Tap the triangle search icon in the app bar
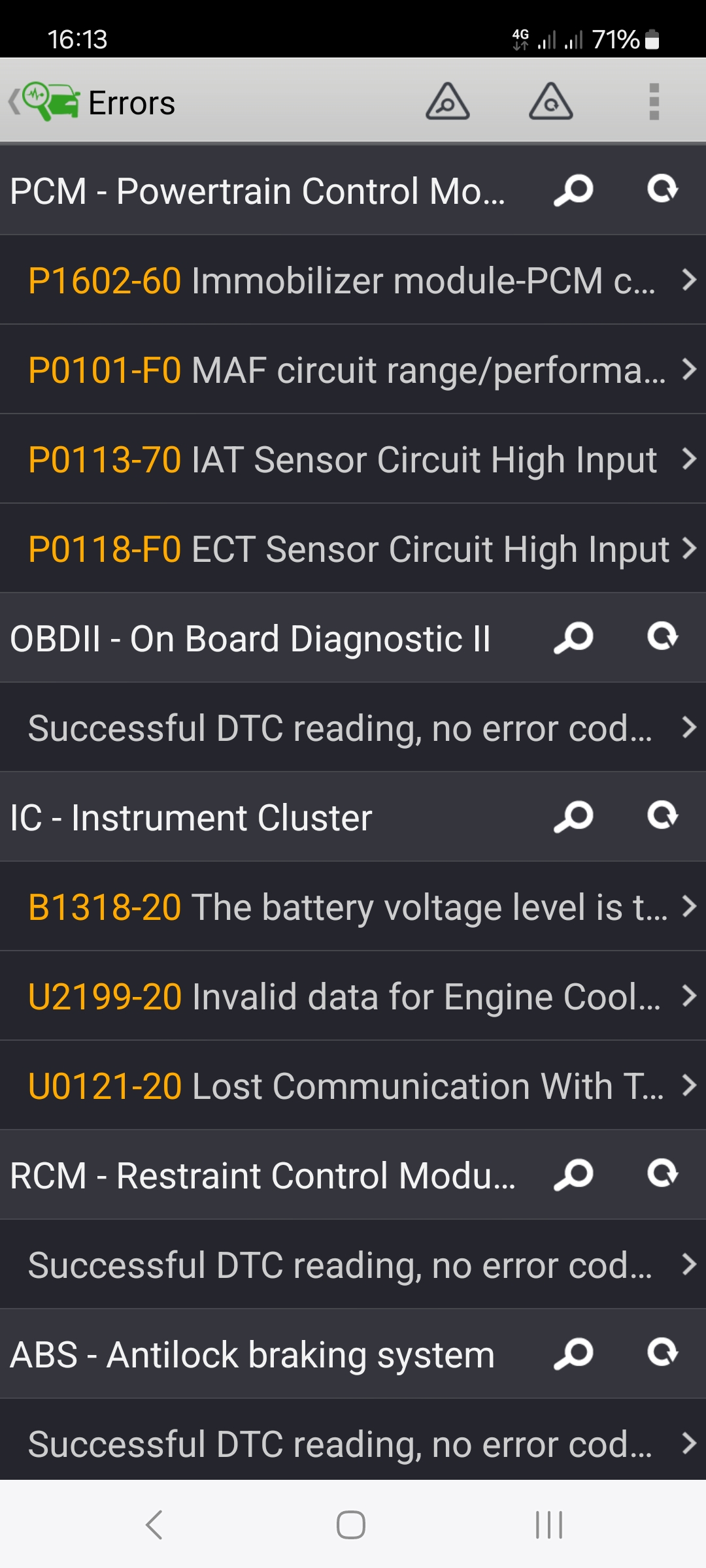 [x=448, y=101]
